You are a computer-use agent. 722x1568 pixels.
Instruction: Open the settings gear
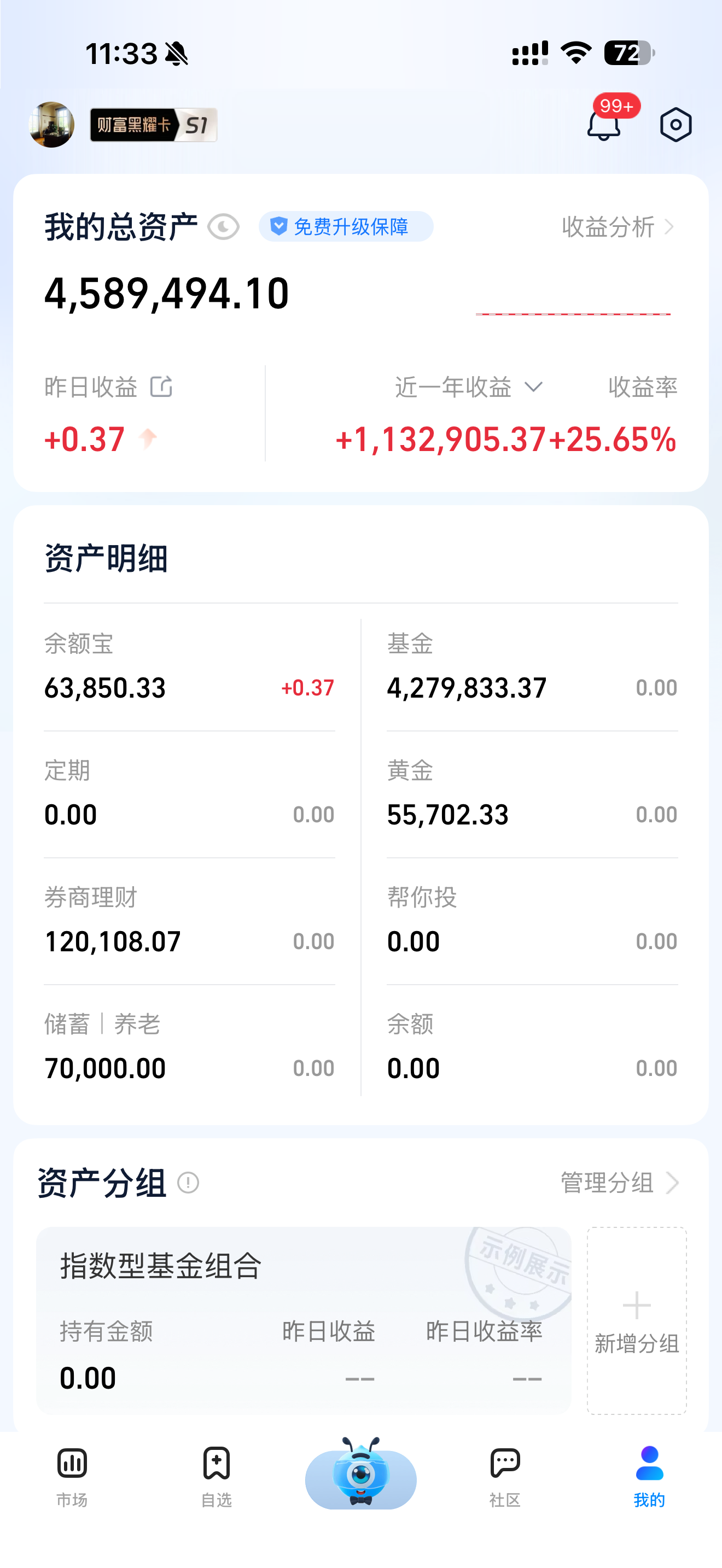pos(676,124)
